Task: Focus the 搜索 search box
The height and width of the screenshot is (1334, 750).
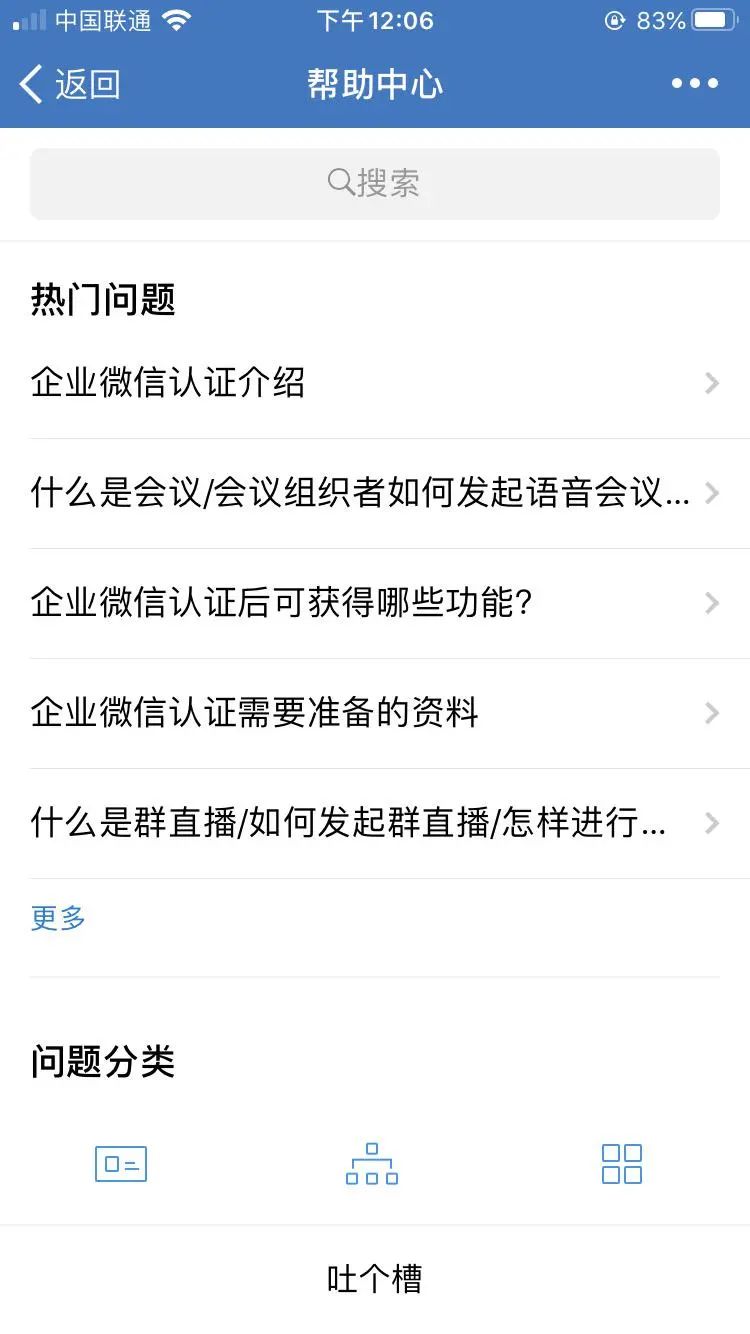Action: click(x=375, y=184)
